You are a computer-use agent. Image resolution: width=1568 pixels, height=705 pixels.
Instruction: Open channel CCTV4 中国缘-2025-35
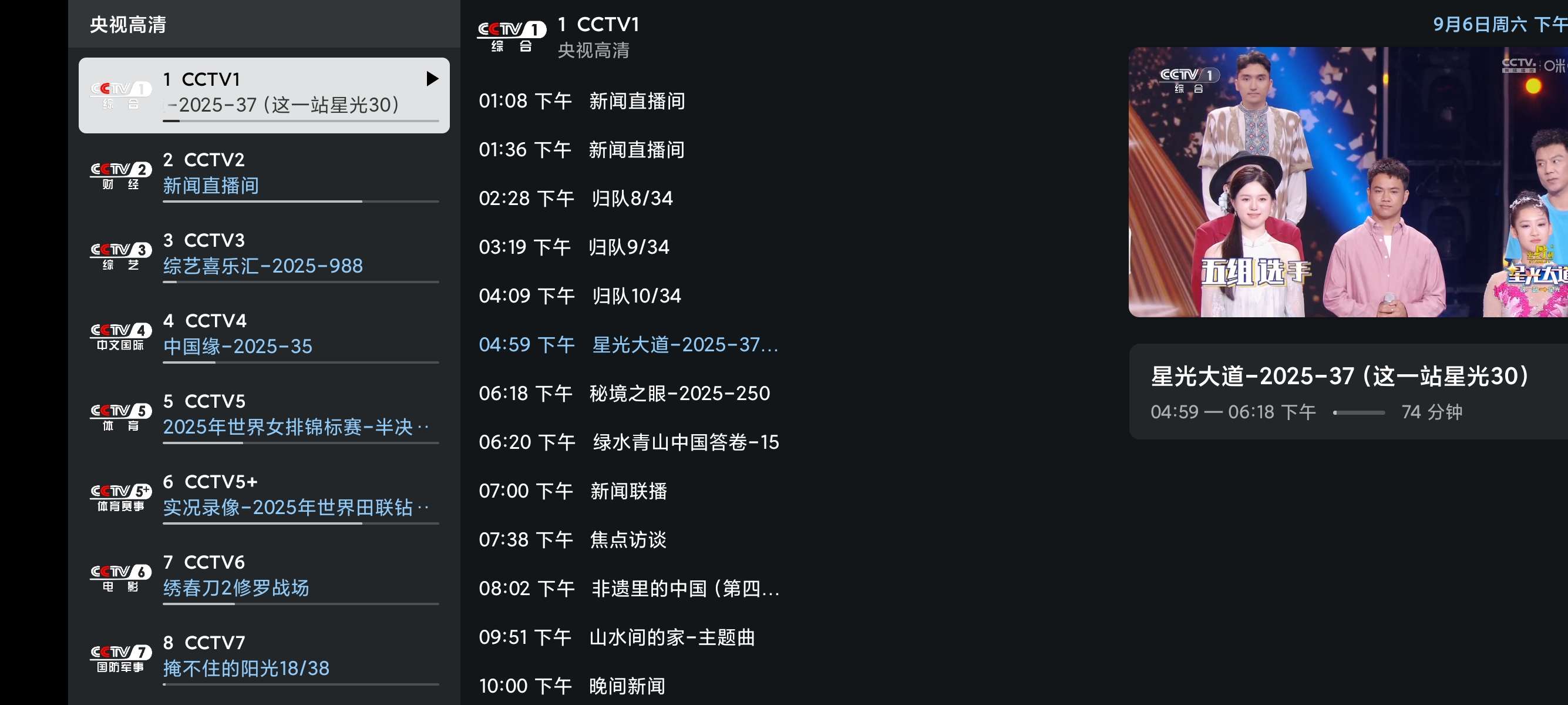[x=264, y=335]
